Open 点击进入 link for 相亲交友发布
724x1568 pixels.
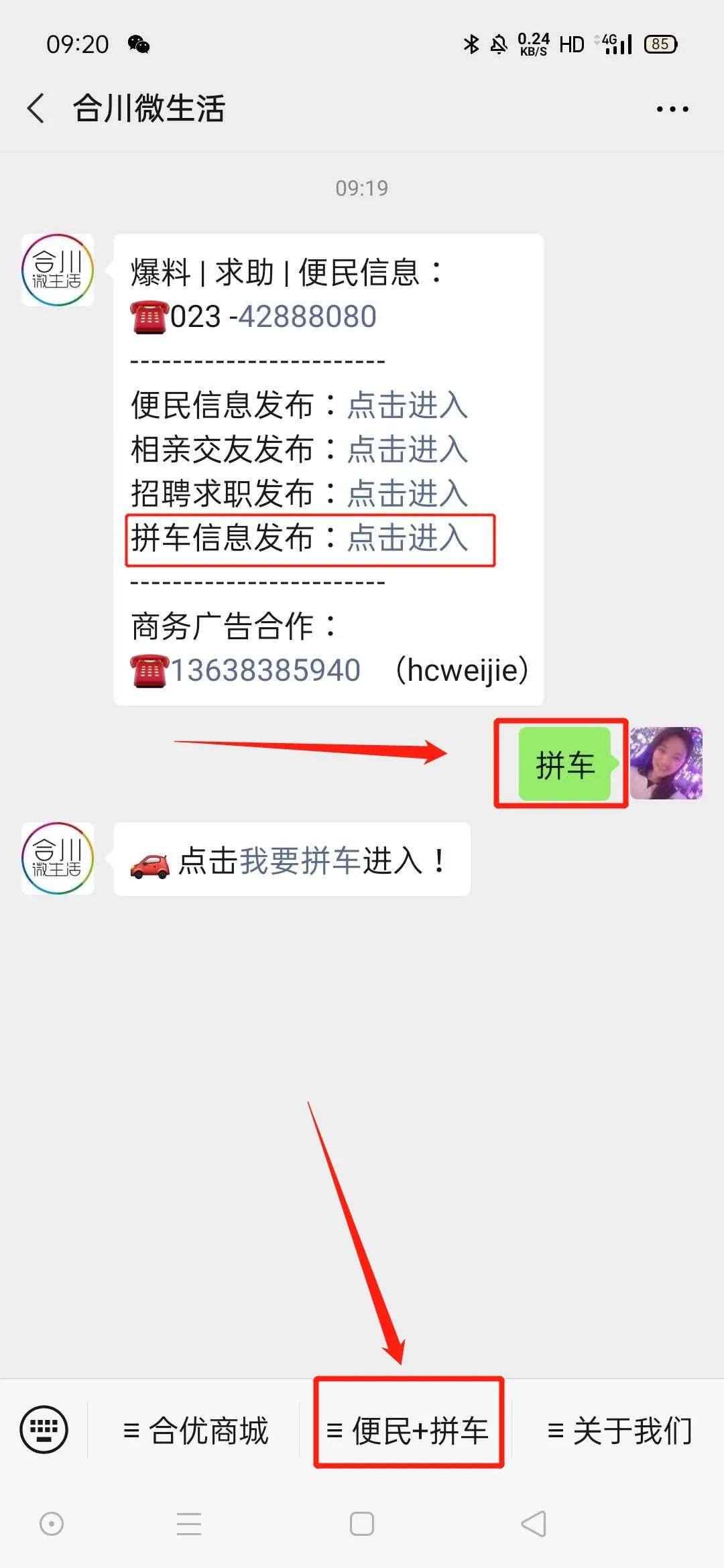[407, 450]
